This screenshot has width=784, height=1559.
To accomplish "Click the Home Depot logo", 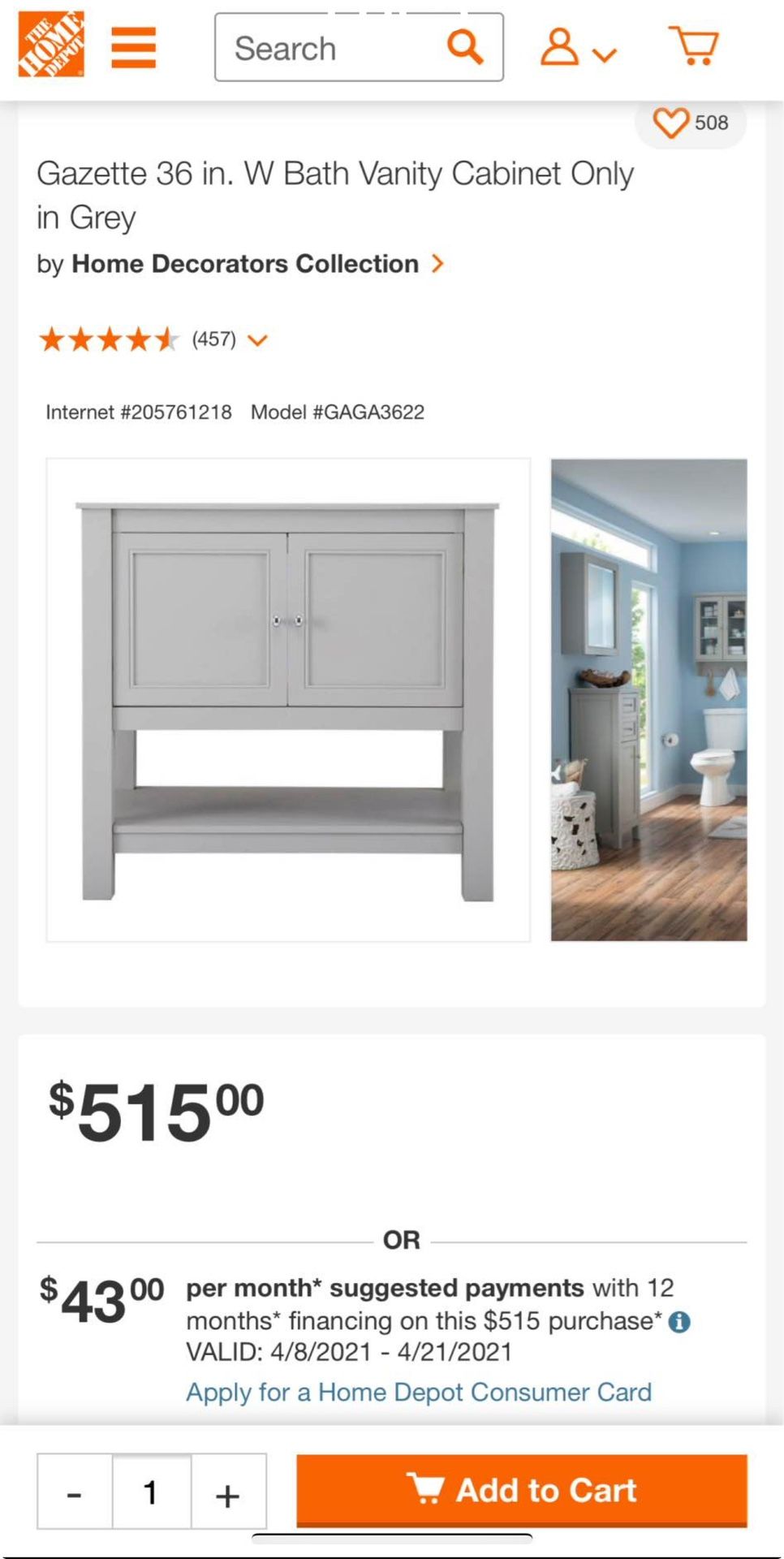I will [x=50, y=45].
